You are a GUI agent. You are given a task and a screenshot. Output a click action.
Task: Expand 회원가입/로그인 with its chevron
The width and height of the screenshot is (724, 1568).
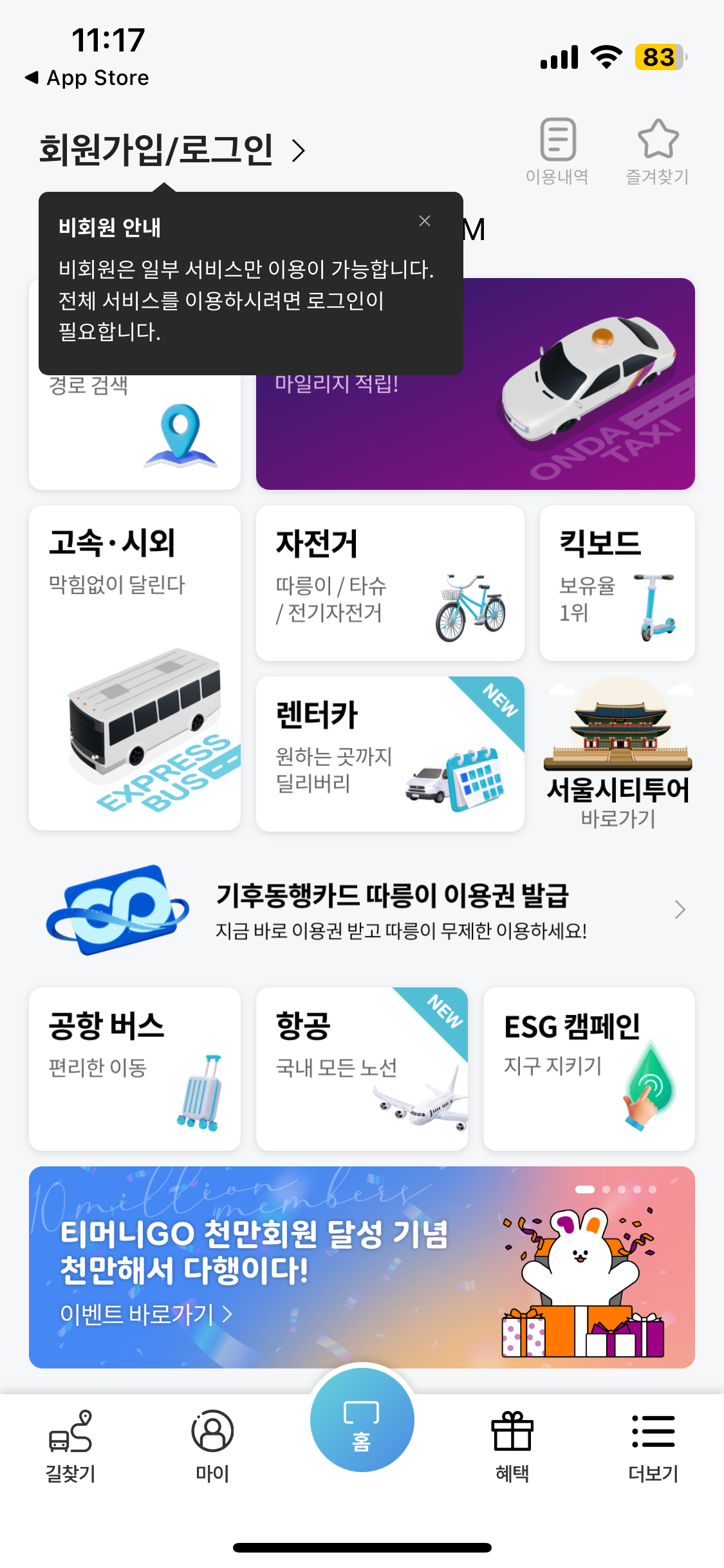(x=298, y=151)
